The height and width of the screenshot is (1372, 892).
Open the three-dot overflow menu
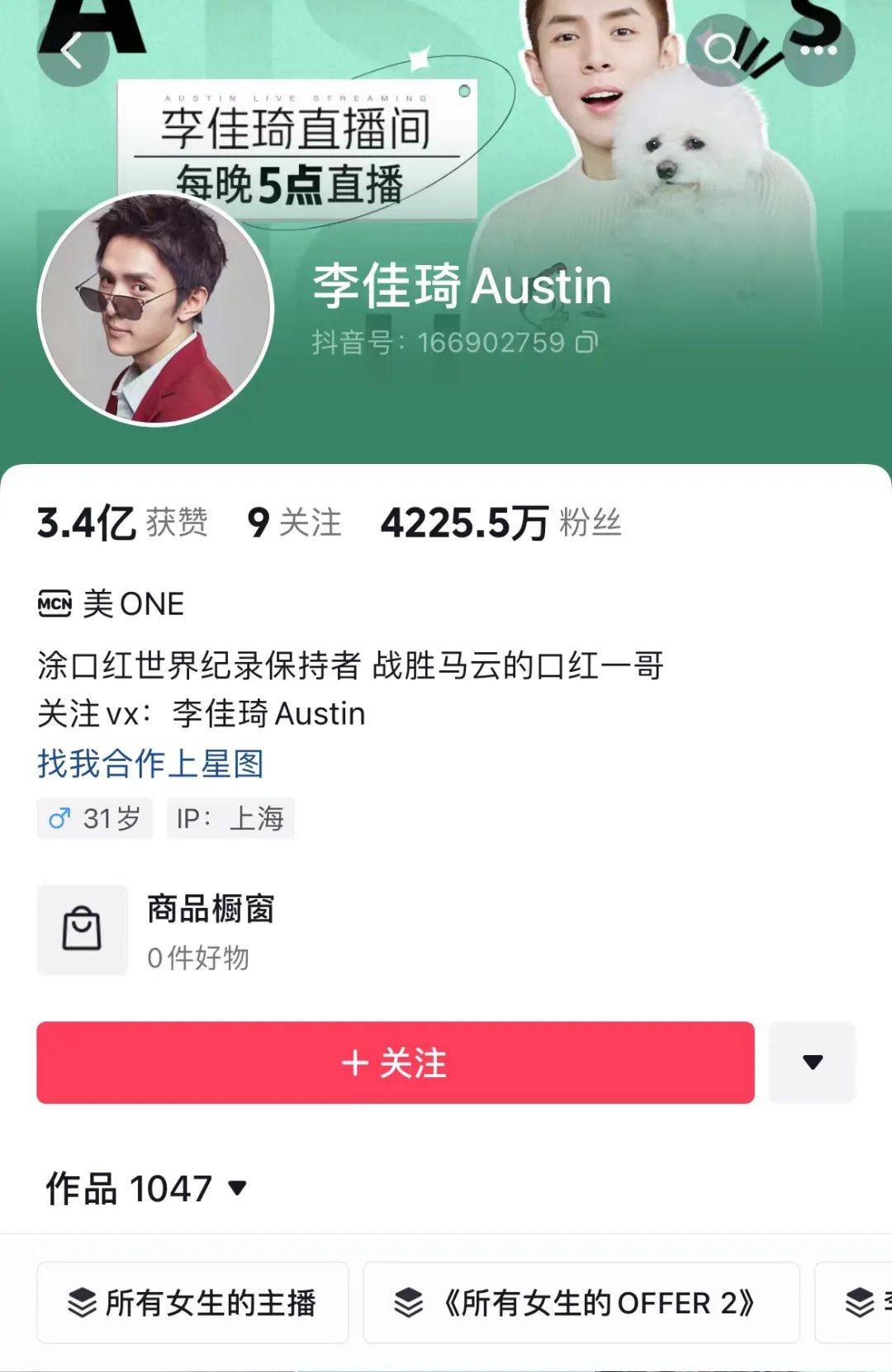click(x=818, y=50)
